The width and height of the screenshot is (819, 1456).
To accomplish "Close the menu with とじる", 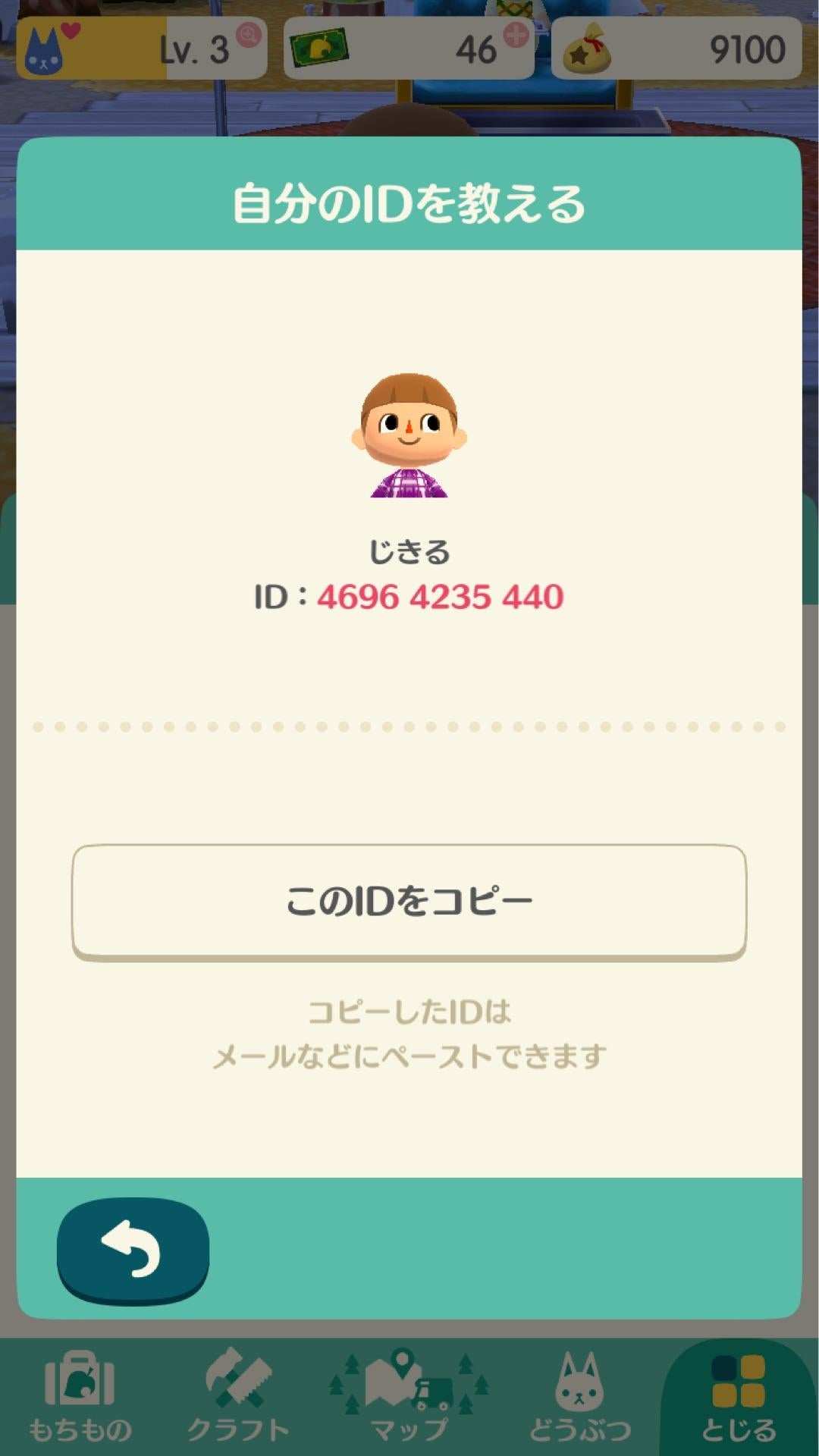I will click(x=739, y=1395).
